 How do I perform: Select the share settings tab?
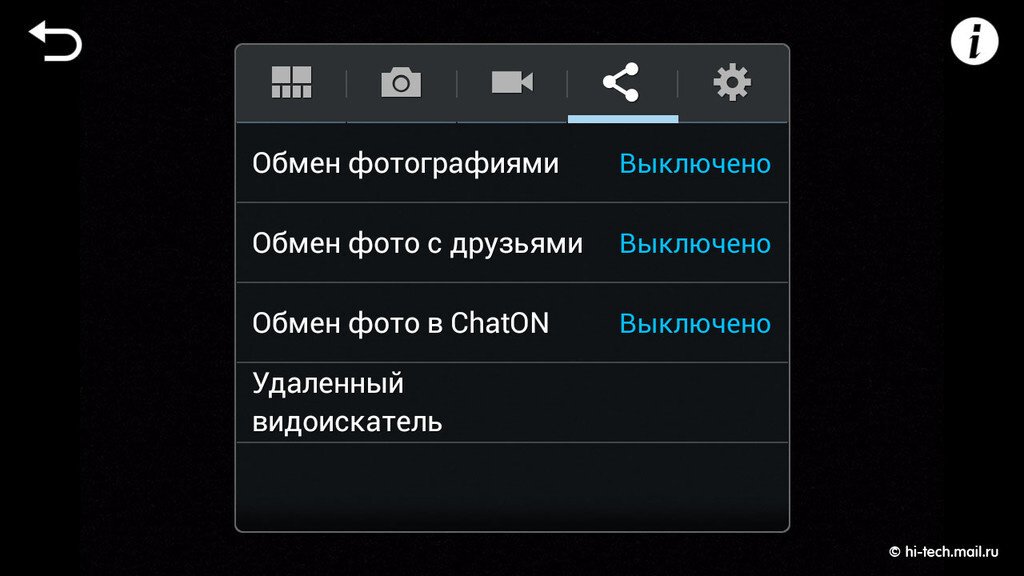(622, 83)
